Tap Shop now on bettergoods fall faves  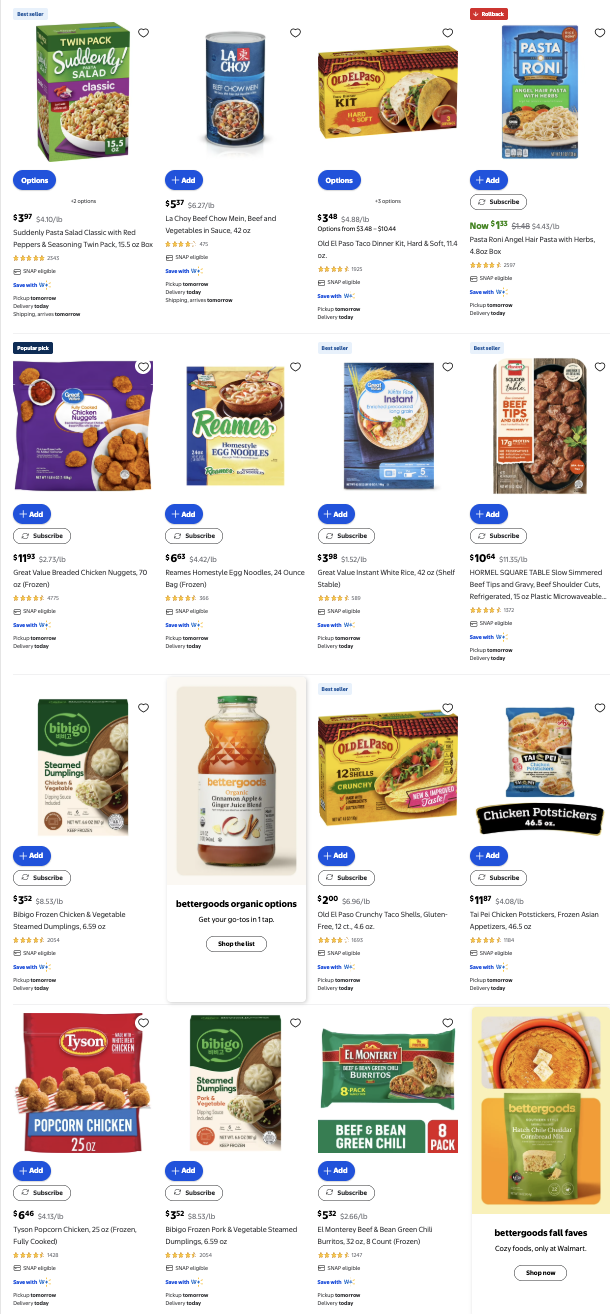tap(540, 1273)
